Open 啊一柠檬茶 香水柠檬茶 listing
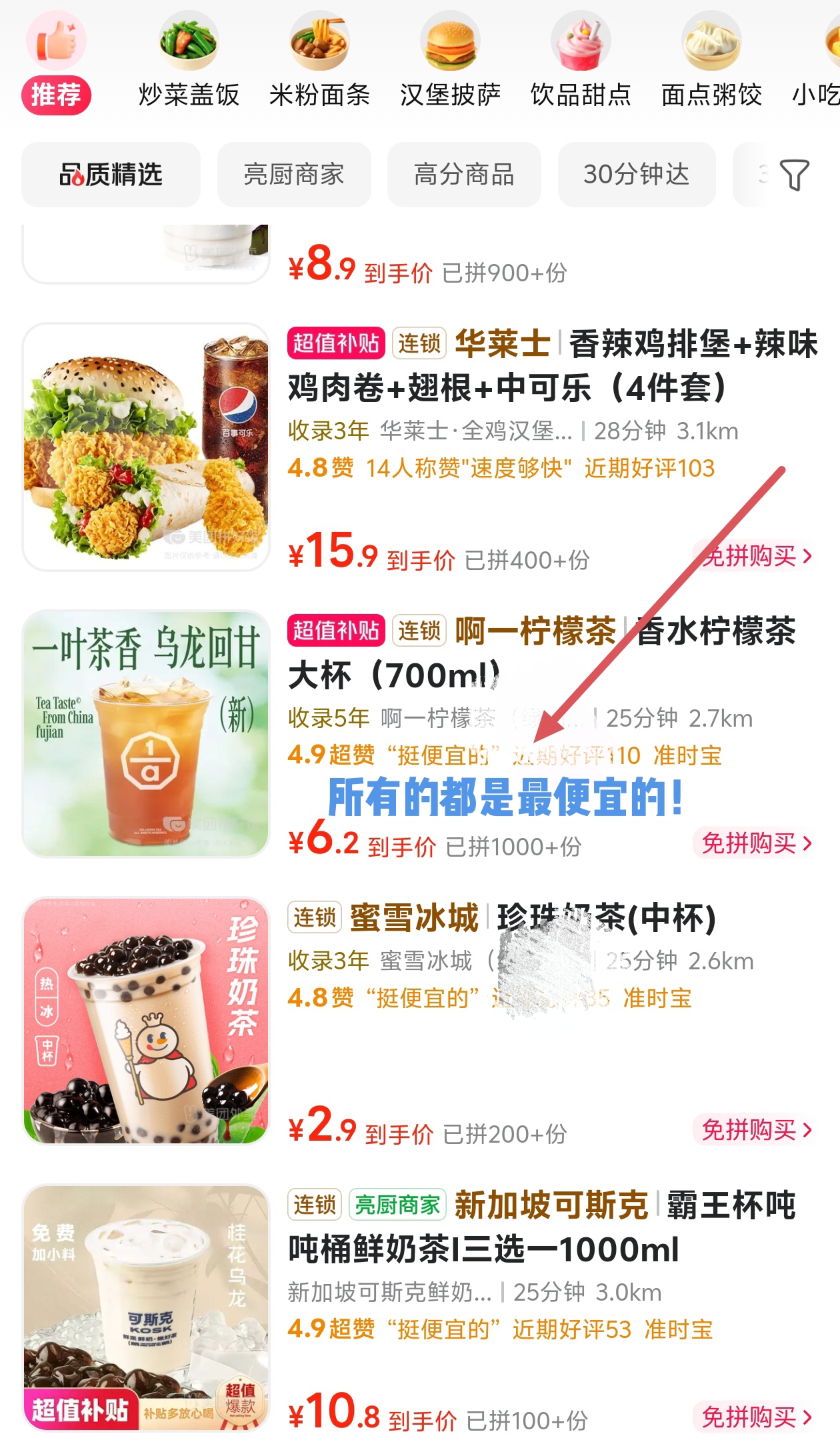Image resolution: width=840 pixels, height=1448 pixels. pyautogui.click(x=541, y=653)
